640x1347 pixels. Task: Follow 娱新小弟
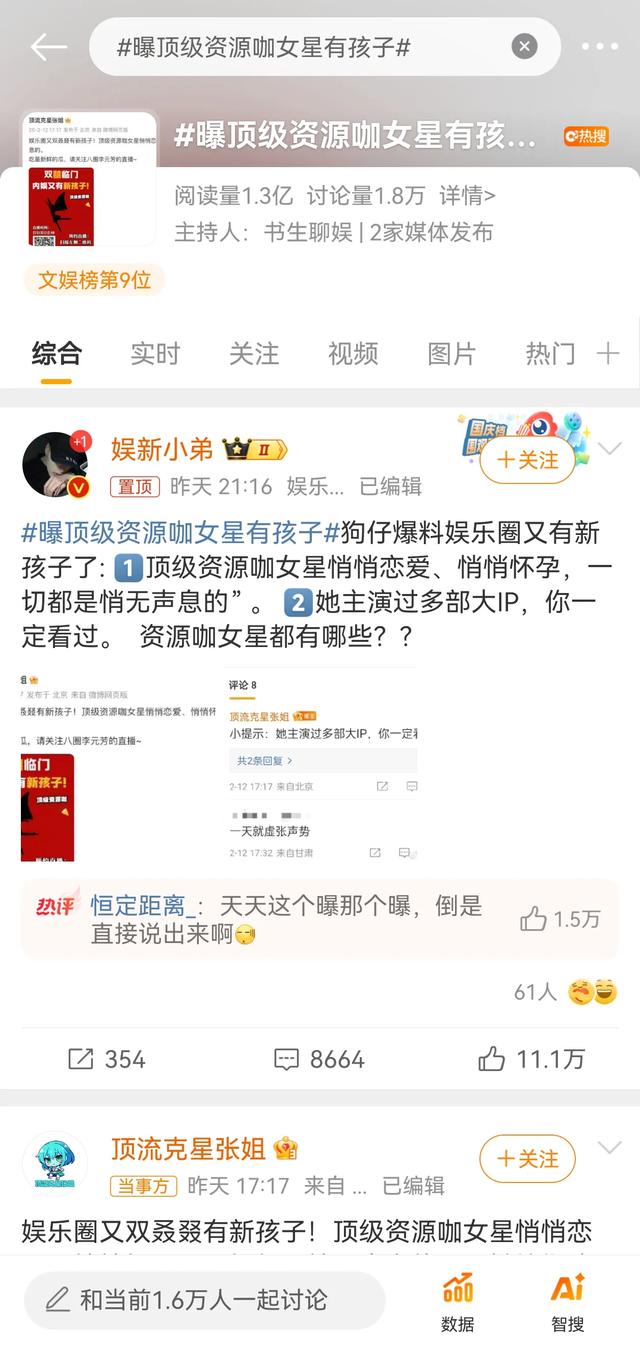pos(527,460)
